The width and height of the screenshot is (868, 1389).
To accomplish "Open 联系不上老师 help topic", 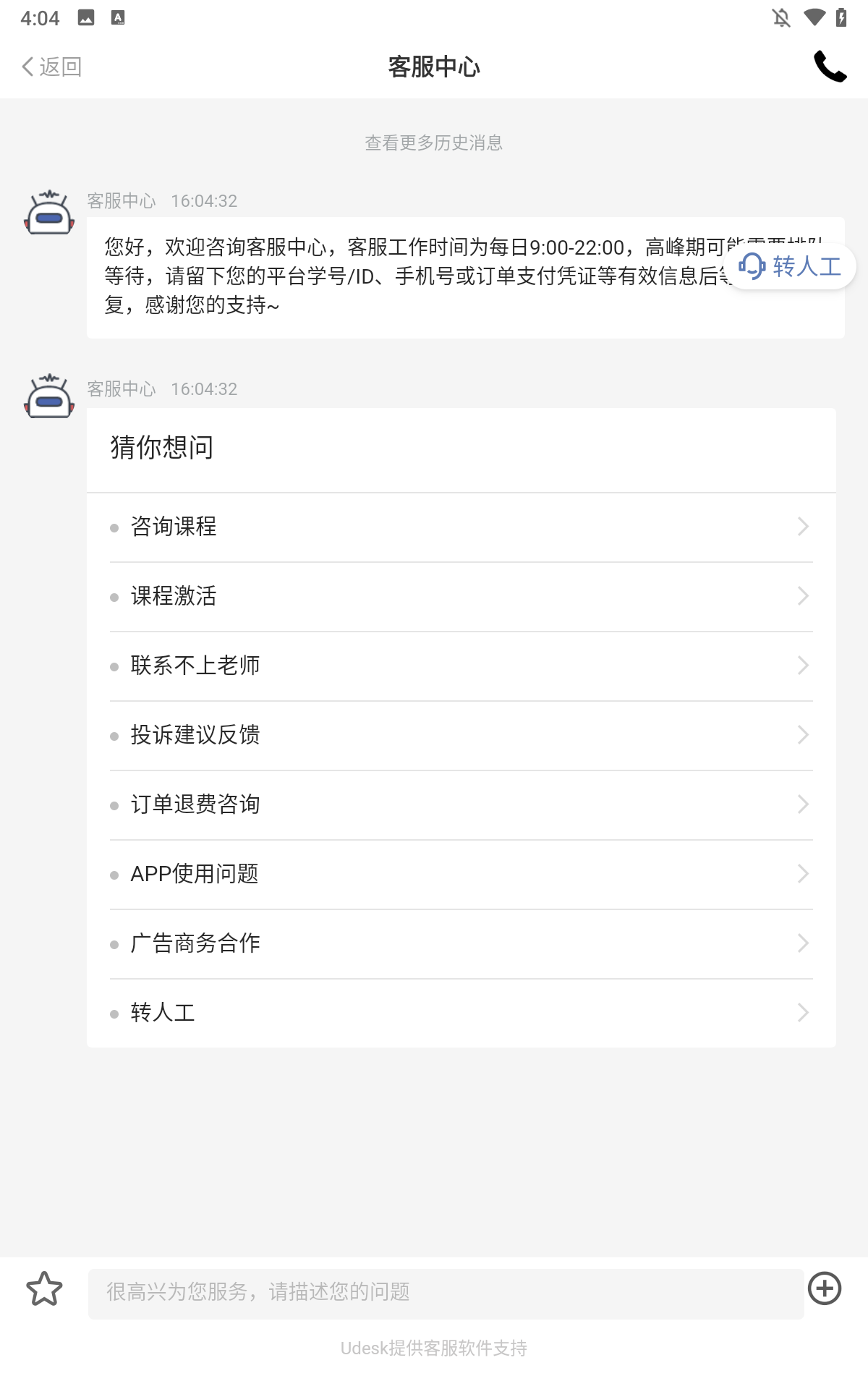I will pyautogui.click(x=461, y=666).
